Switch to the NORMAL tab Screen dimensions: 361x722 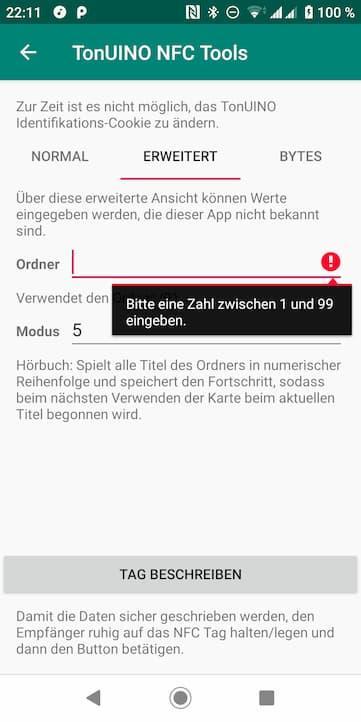point(60,156)
